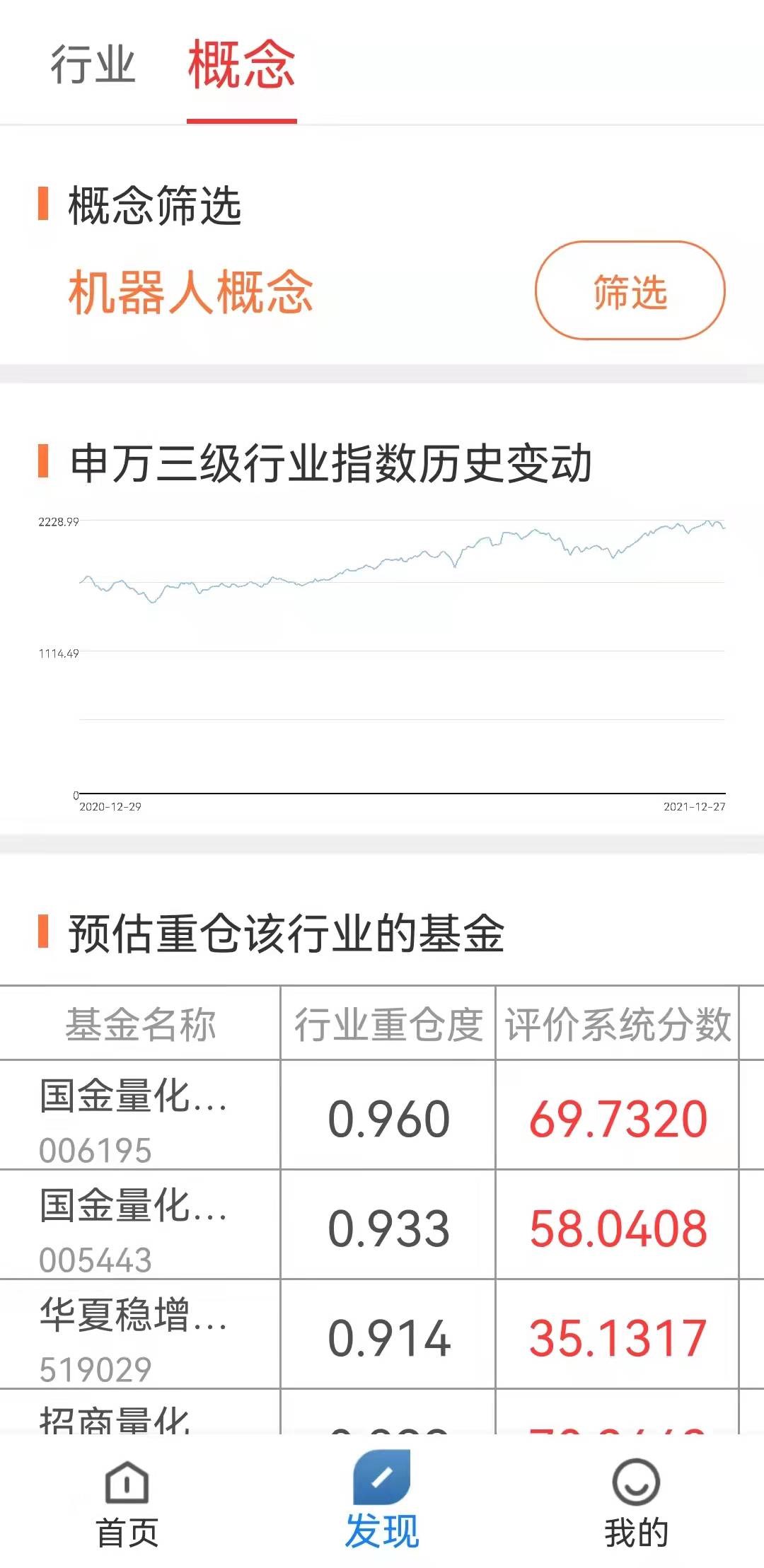Tap the 筛选 filter button
This screenshot has width=764, height=1568.
(630, 291)
